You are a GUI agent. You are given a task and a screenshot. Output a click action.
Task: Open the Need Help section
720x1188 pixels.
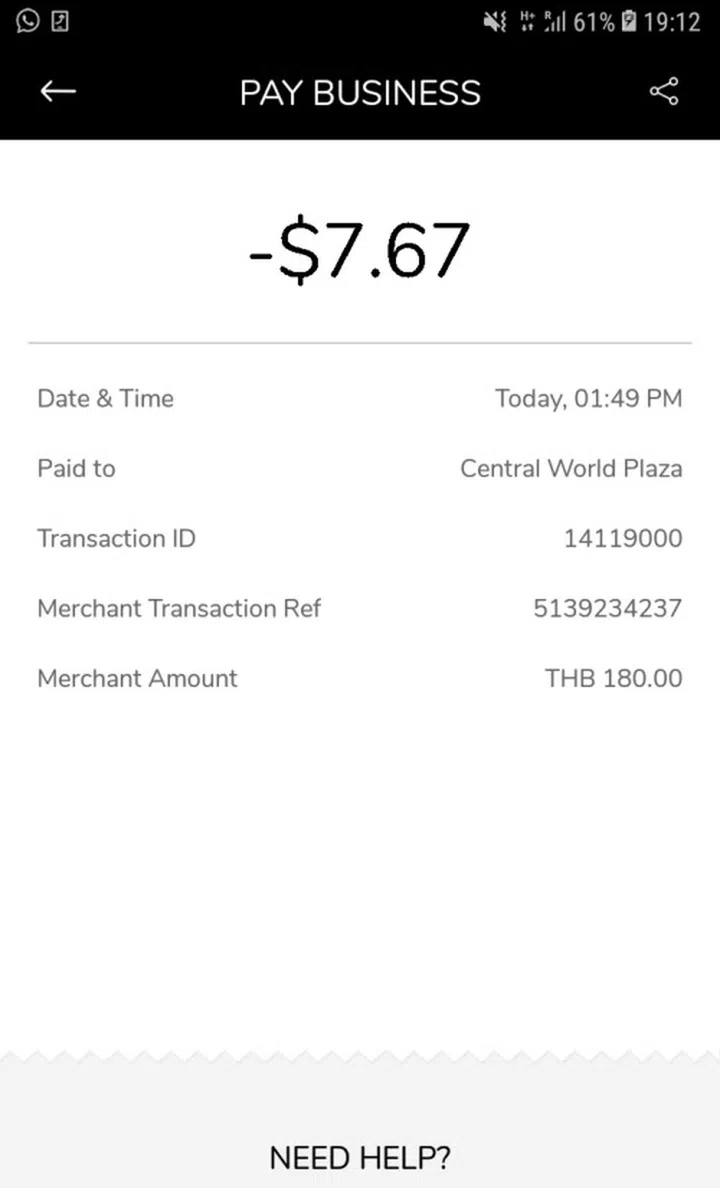[360, 1158]
